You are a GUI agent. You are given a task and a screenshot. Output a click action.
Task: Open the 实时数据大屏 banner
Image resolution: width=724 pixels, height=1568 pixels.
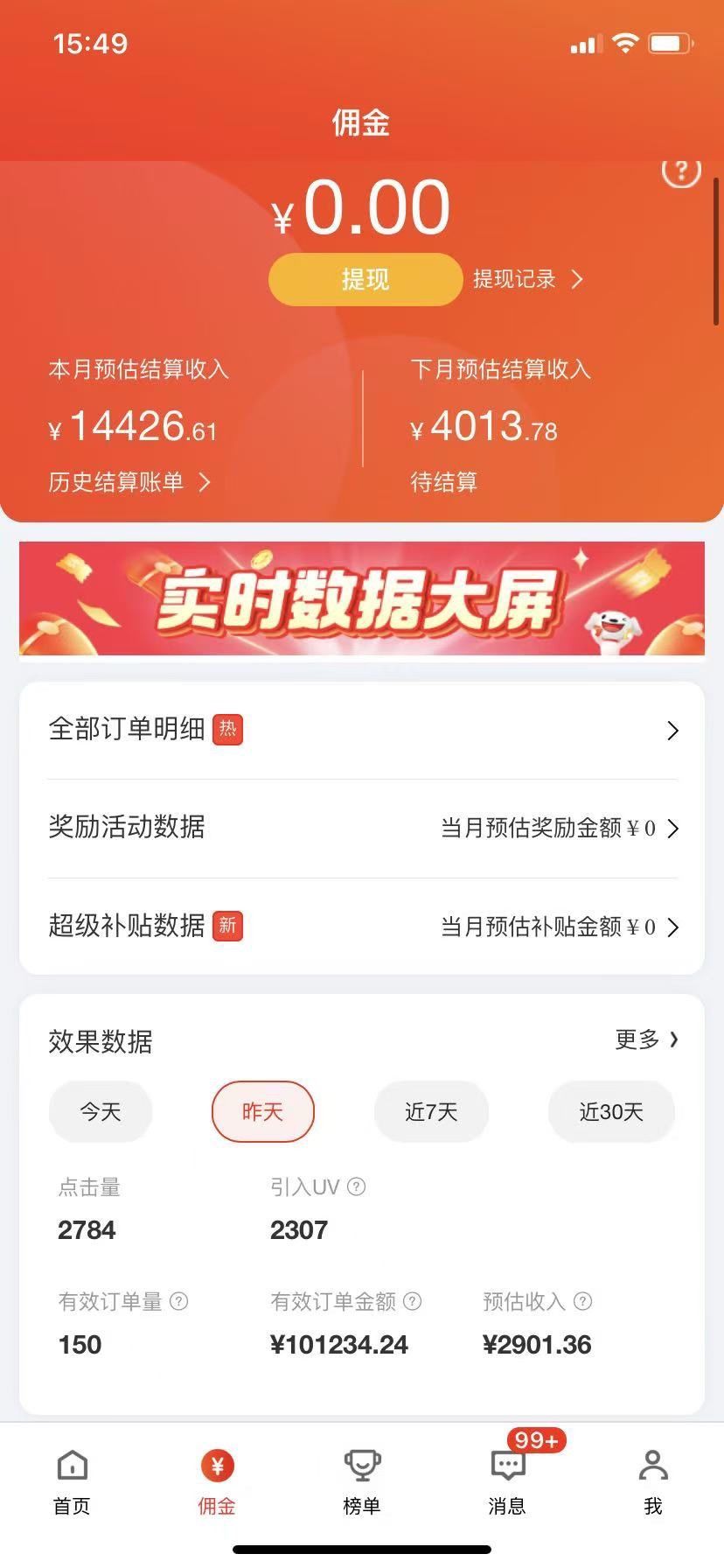coord(362,598)
